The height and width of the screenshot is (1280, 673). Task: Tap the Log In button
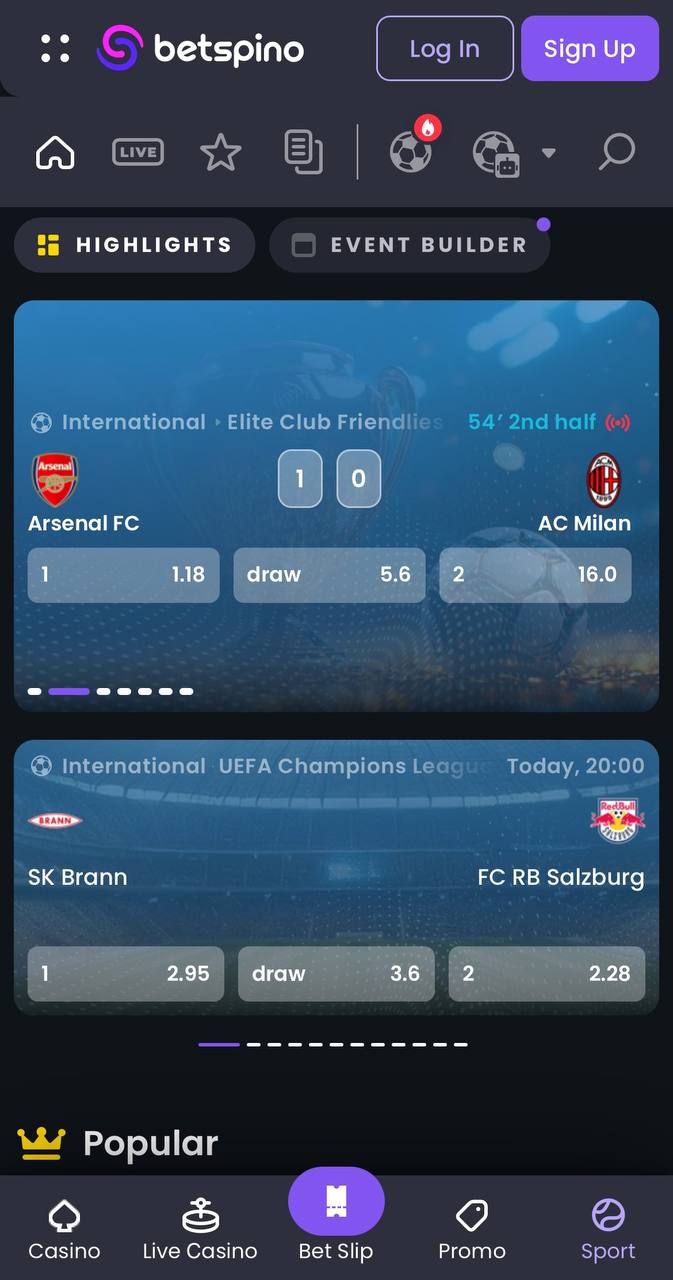click(445, 48)
